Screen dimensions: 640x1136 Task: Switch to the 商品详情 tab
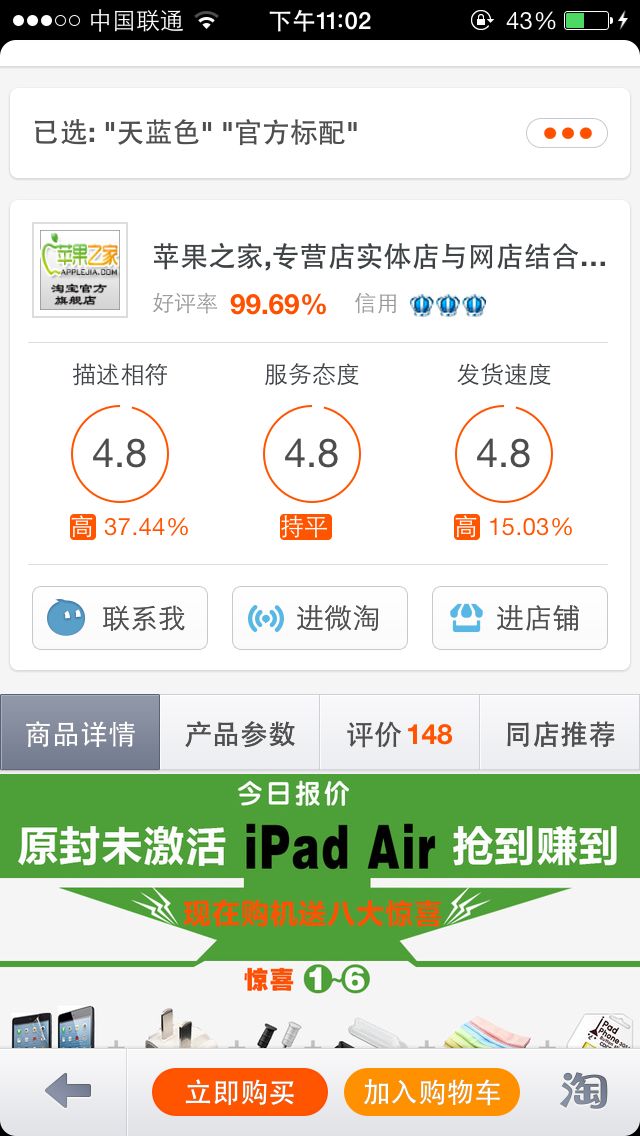(x=80, y=732)
